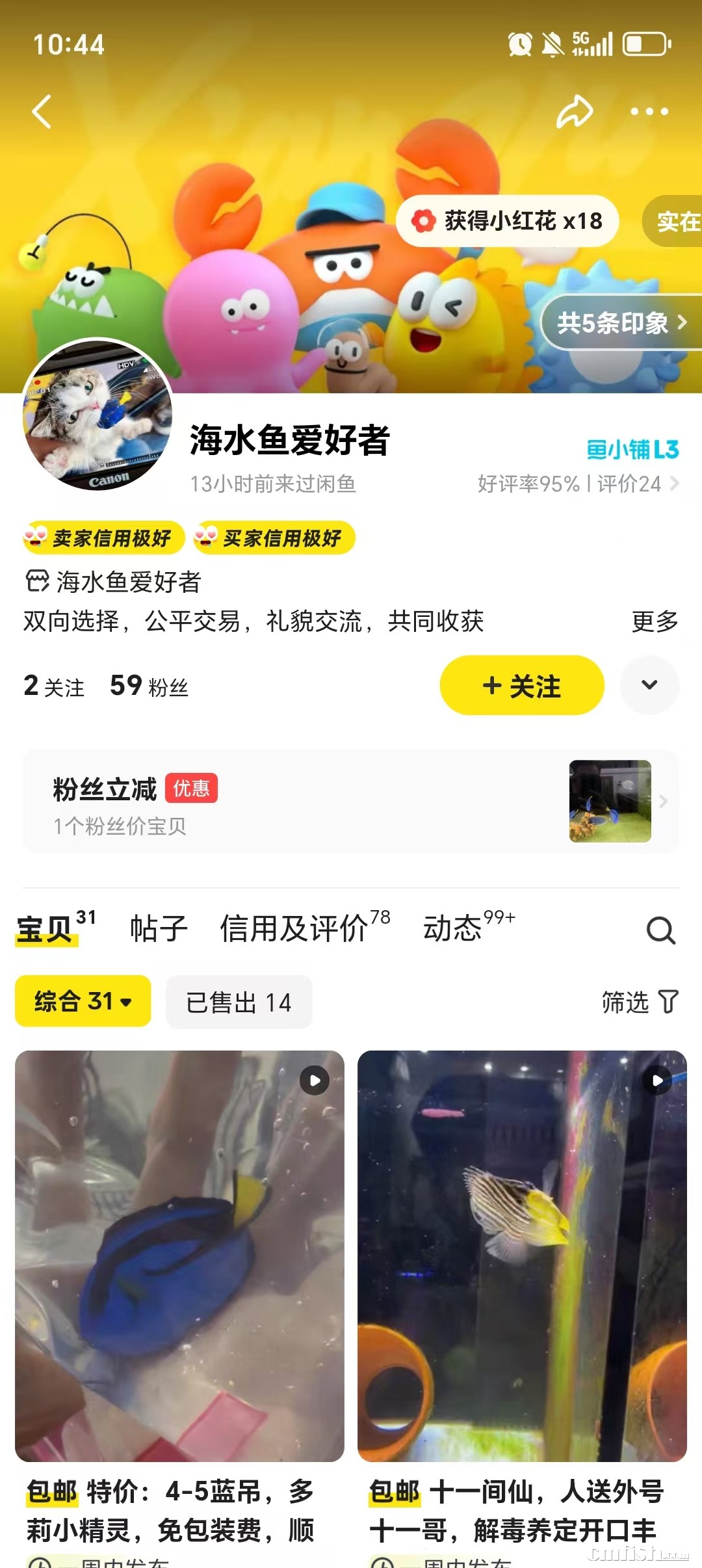Share this seller's profile

(x=575, y=112)
